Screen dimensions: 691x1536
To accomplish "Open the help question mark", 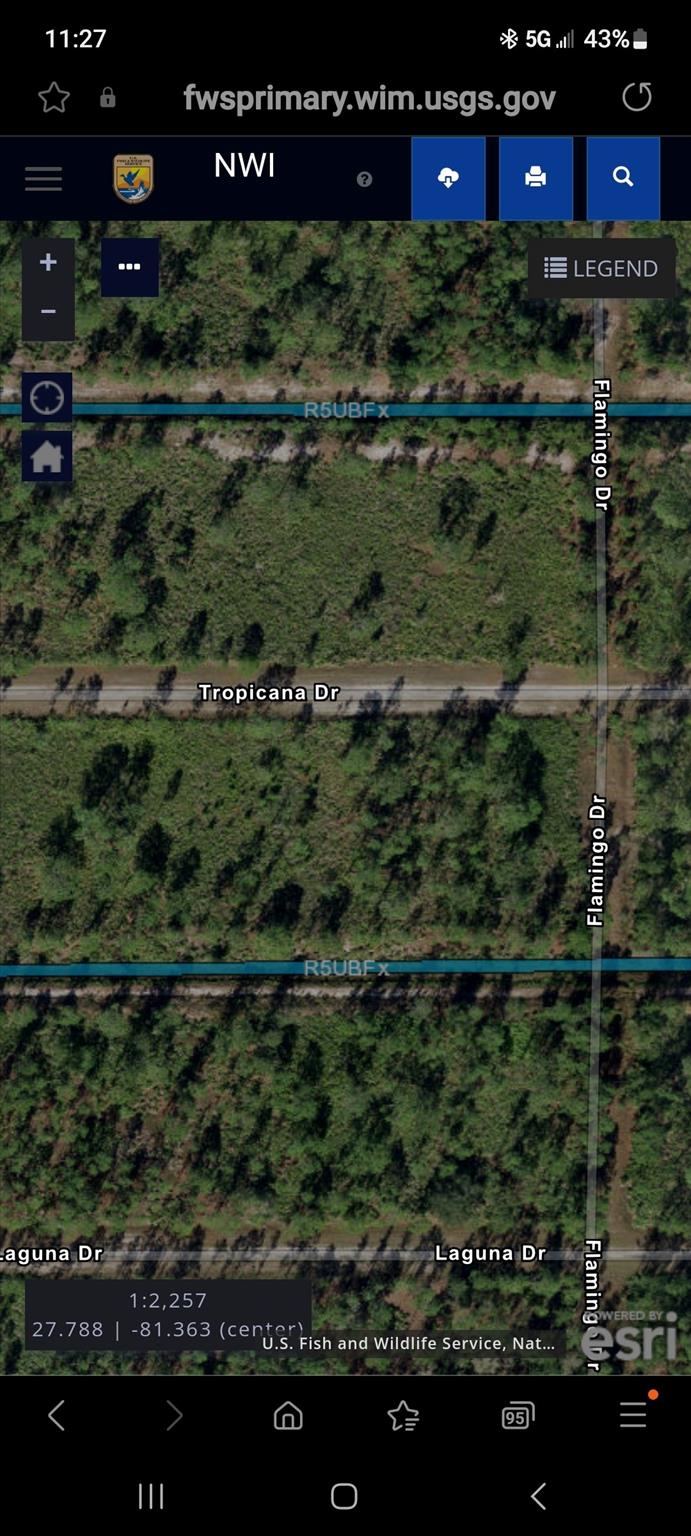I will coord(364,179).
